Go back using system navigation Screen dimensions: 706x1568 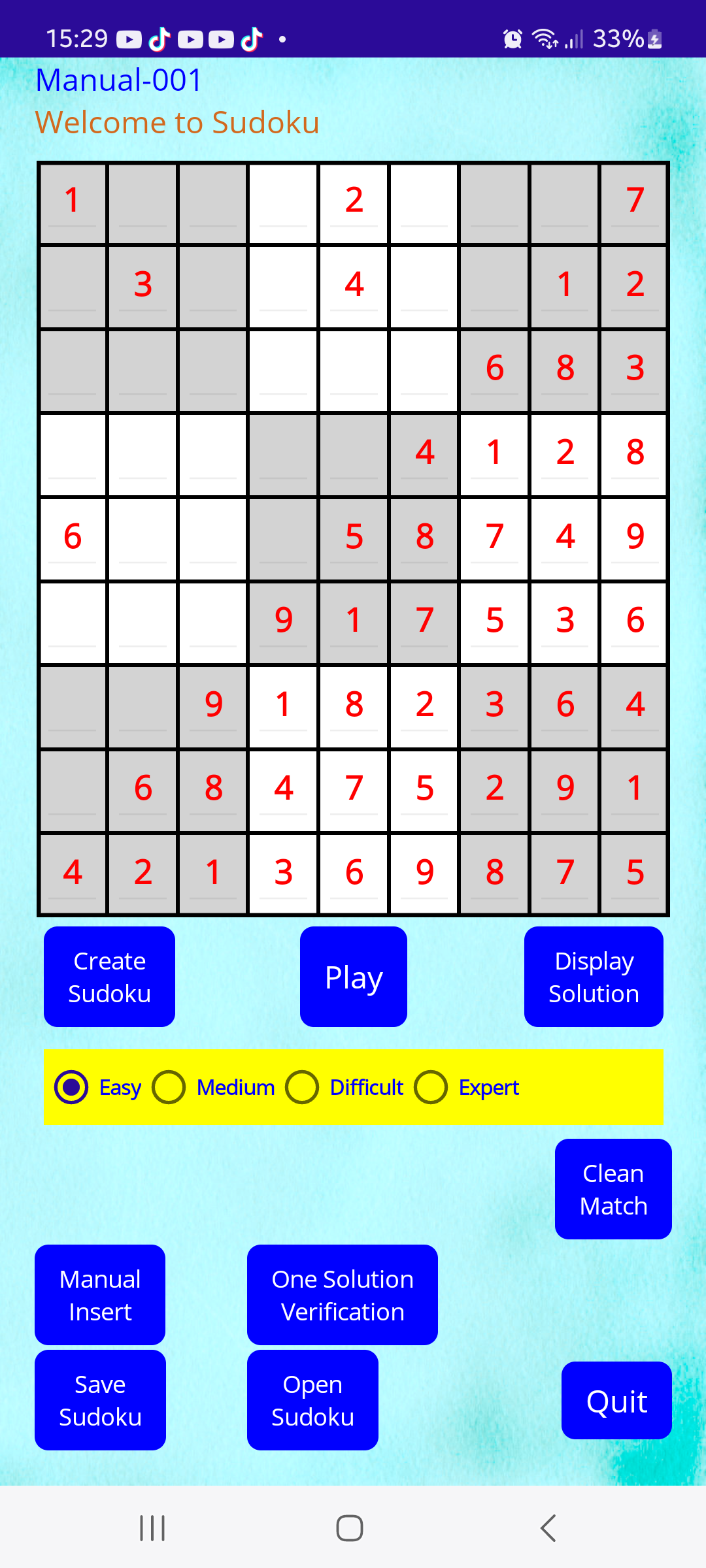[548, 1528]
